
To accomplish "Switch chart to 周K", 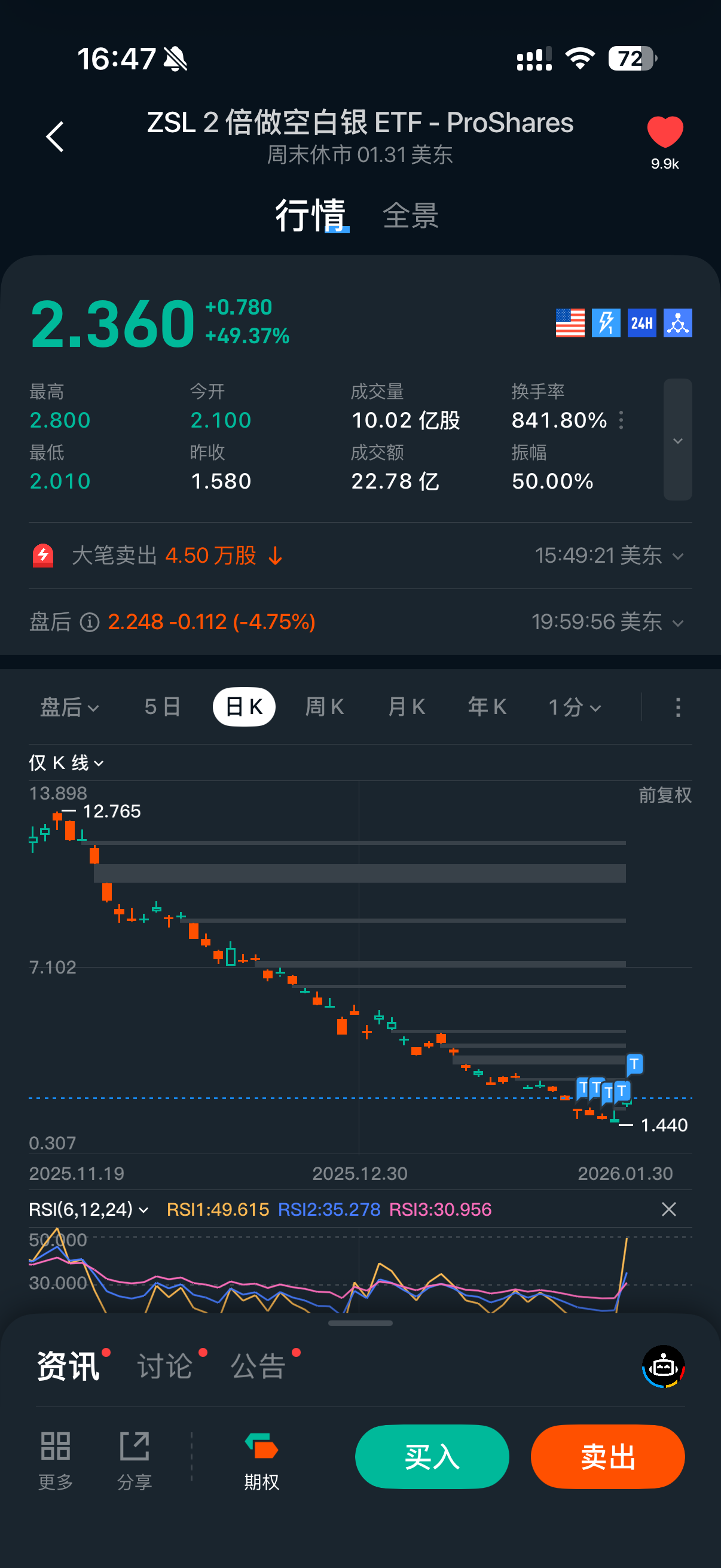I will point(324,707).
